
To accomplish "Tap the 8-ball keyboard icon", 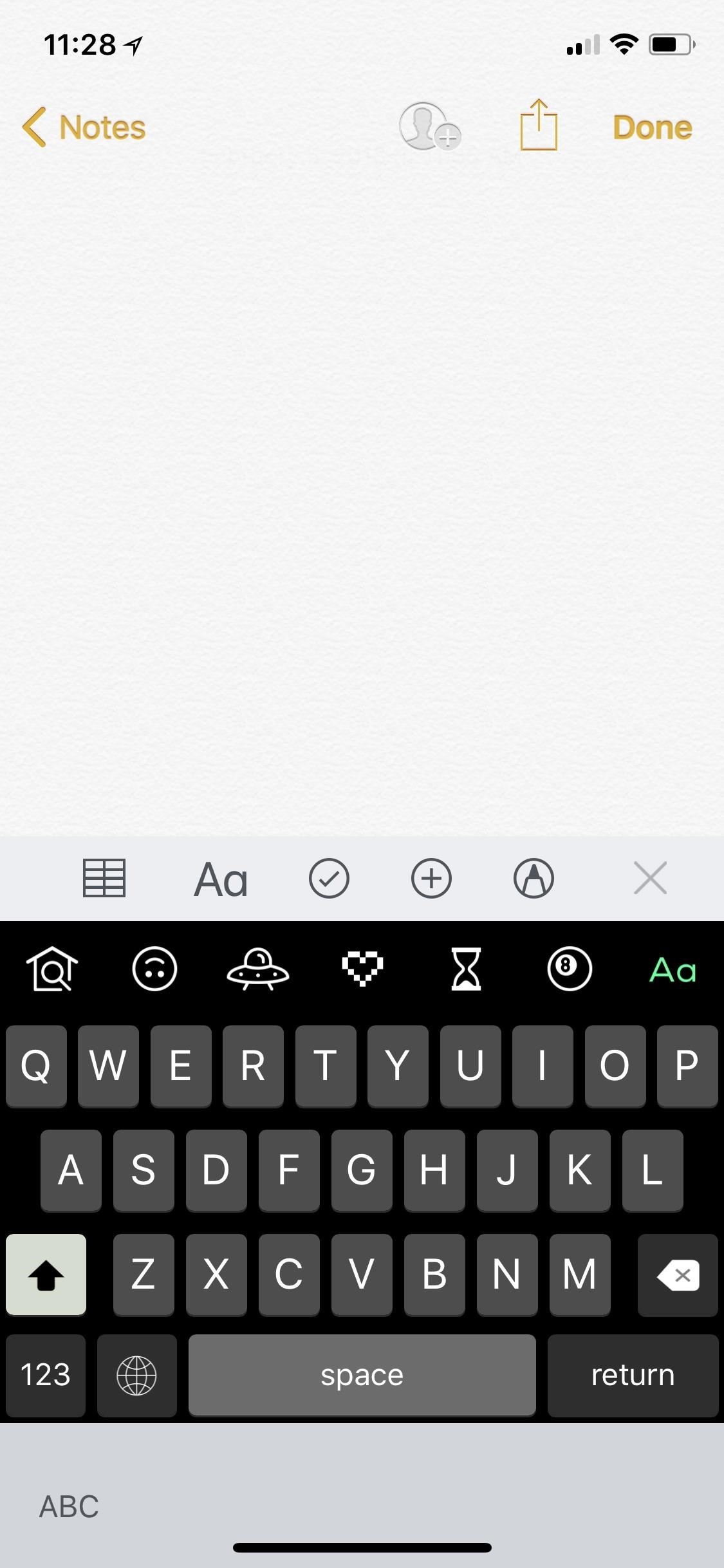I will click(x=570, y=969).
